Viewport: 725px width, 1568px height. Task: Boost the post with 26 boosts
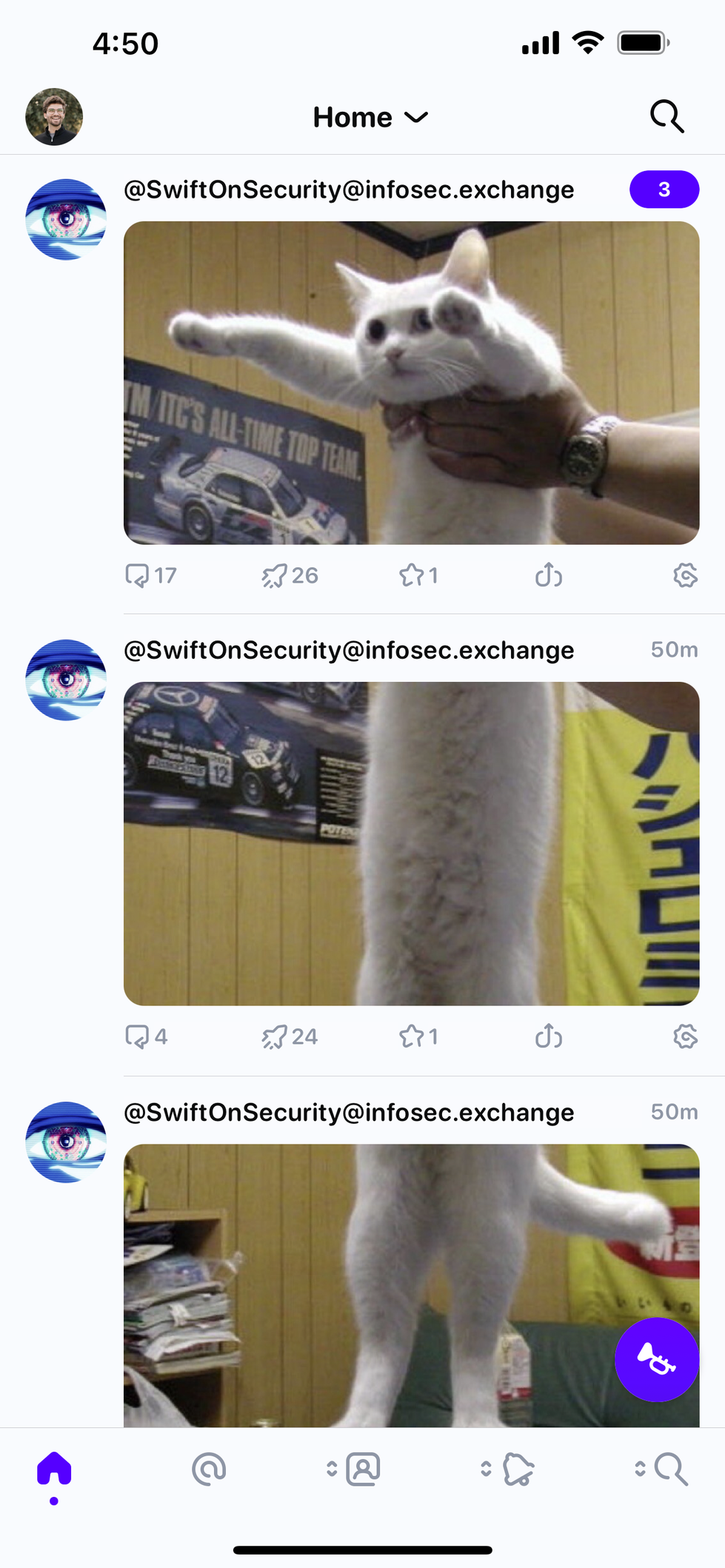tap(275, 575)
